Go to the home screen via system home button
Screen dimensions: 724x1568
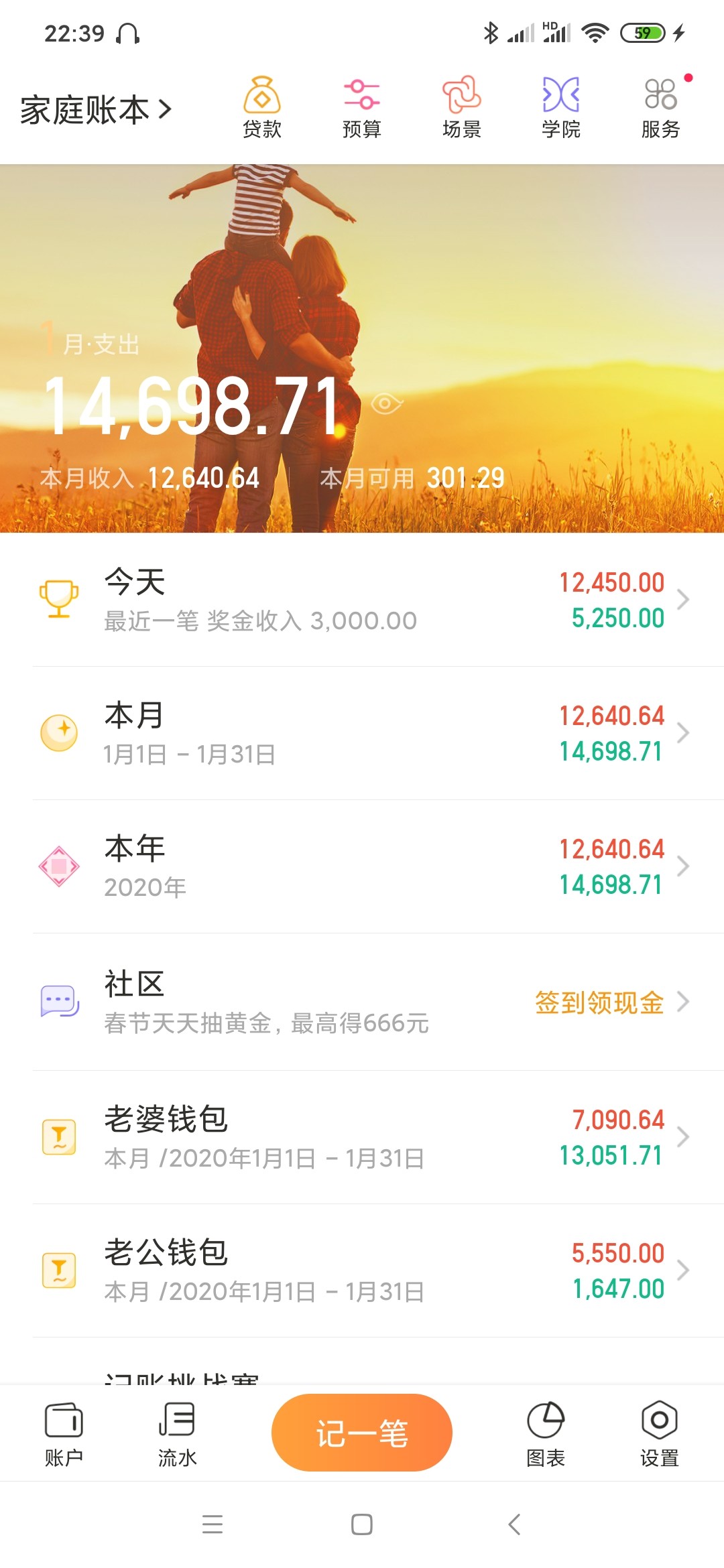[362, 1524]
